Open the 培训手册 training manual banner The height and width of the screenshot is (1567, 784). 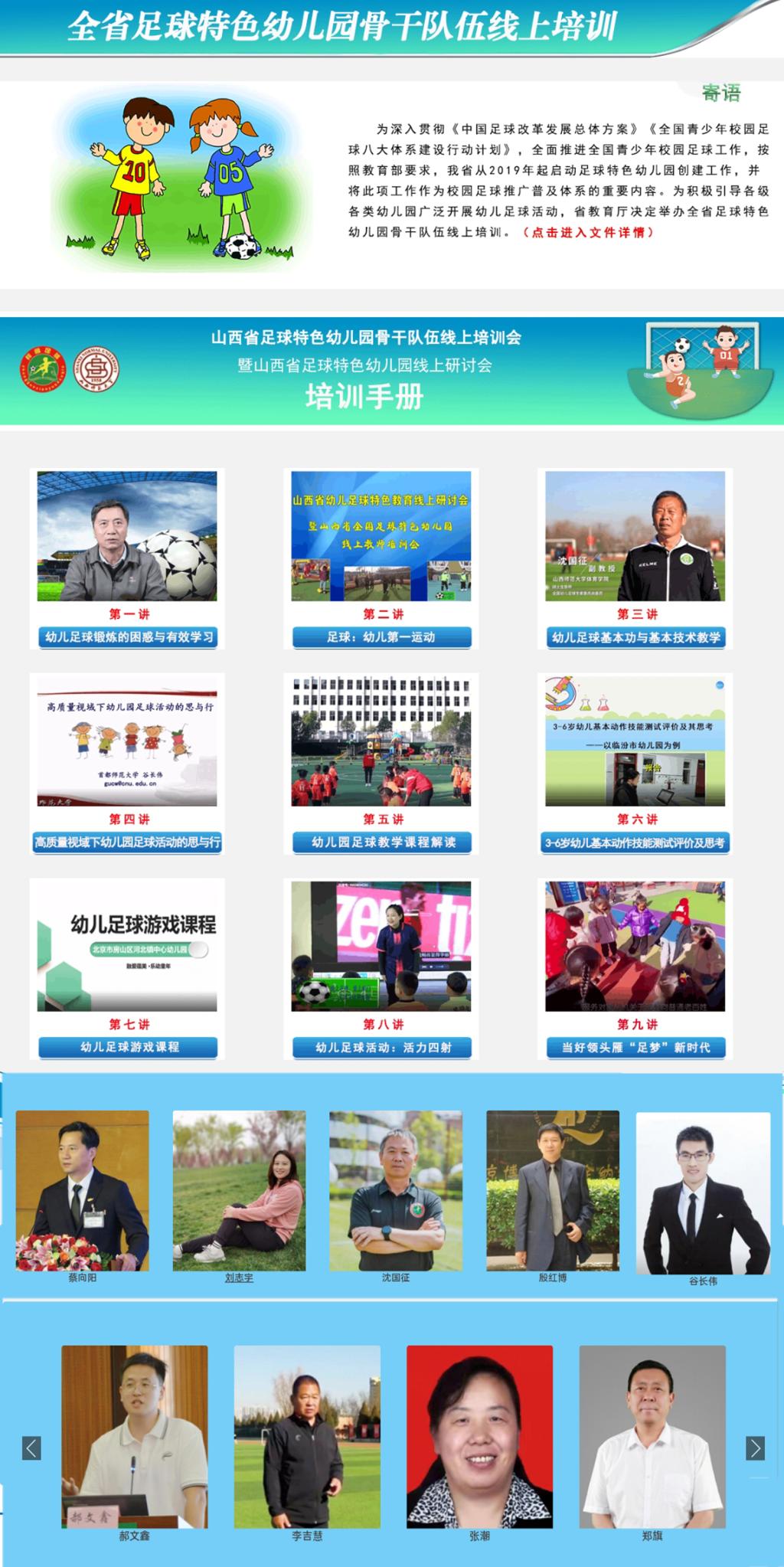coord(364,397)
